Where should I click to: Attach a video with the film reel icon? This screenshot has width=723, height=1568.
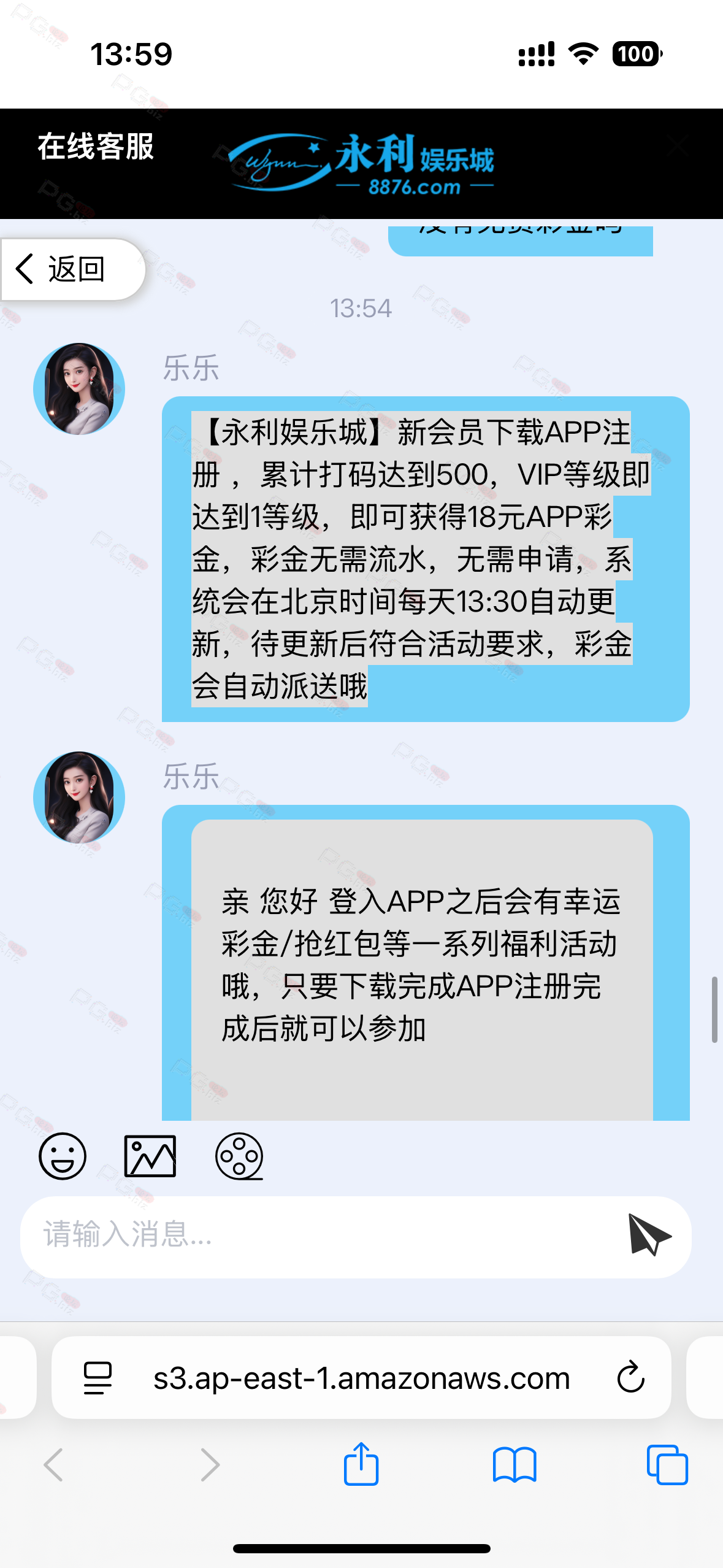point(239,1156)
